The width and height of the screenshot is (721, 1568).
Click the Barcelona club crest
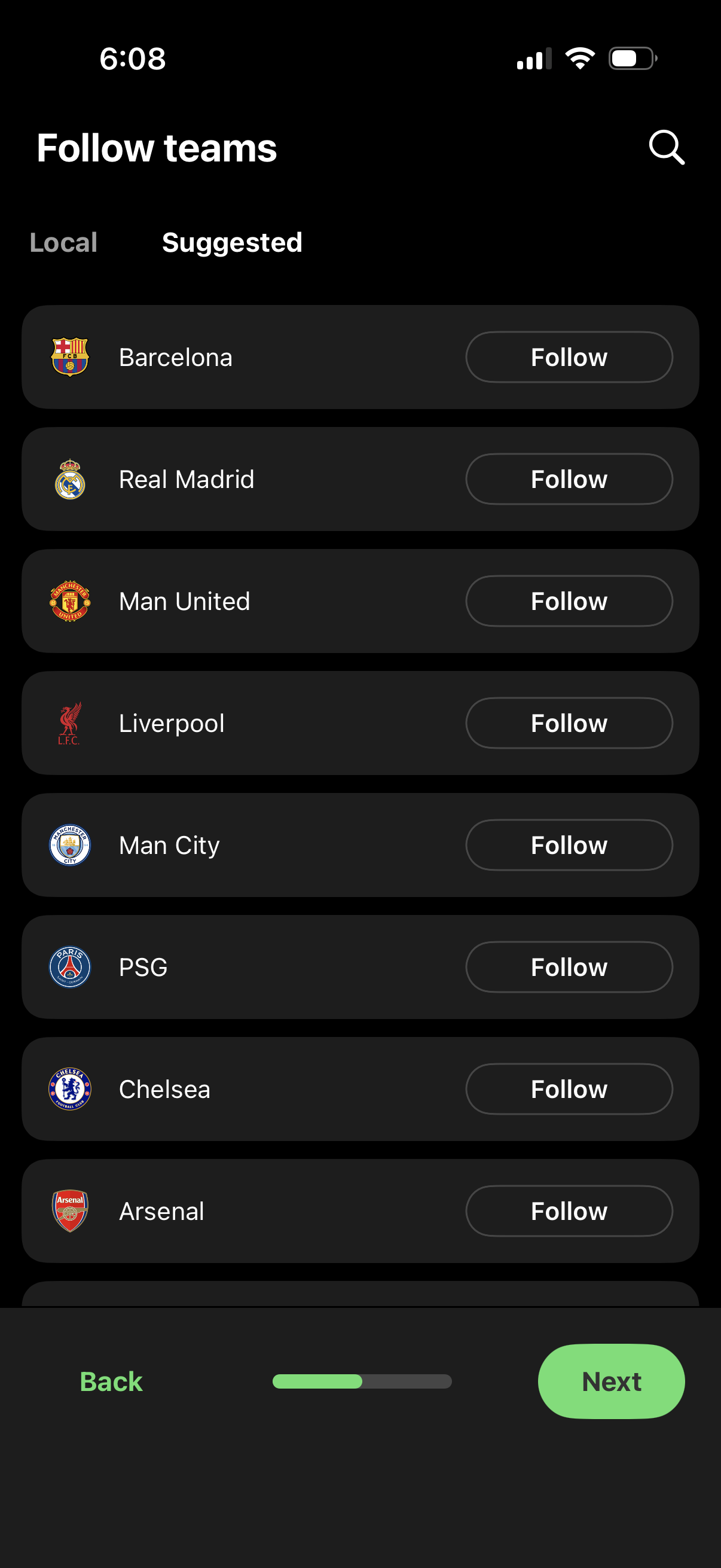click(69, 356)
